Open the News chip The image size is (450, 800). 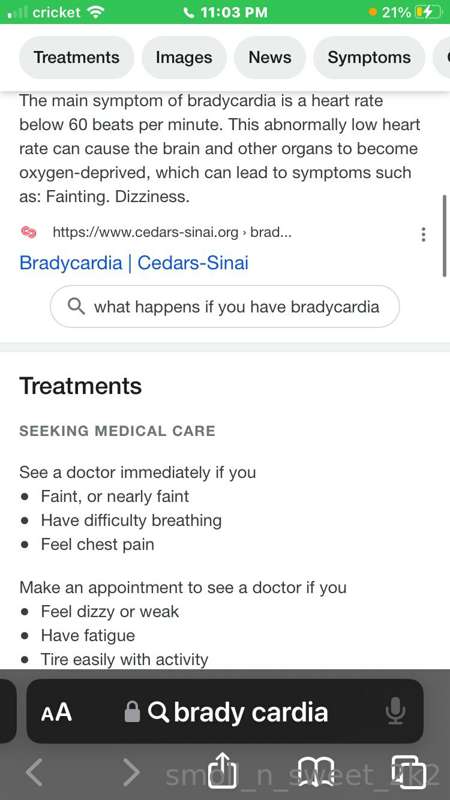(x=270, y=58)
